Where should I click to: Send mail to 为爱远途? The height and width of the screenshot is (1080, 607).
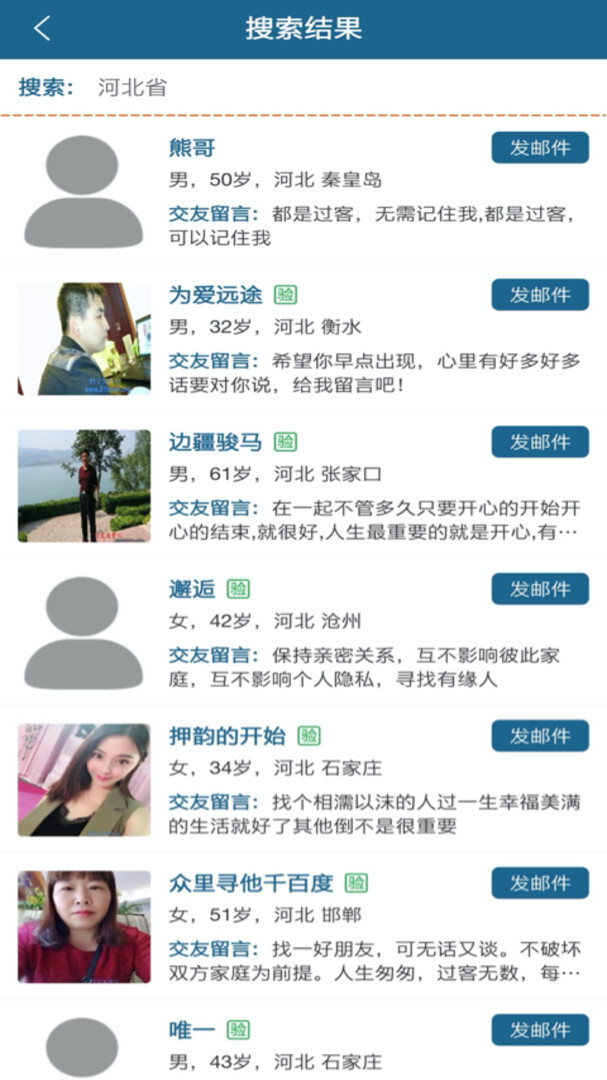coord(539,295)
